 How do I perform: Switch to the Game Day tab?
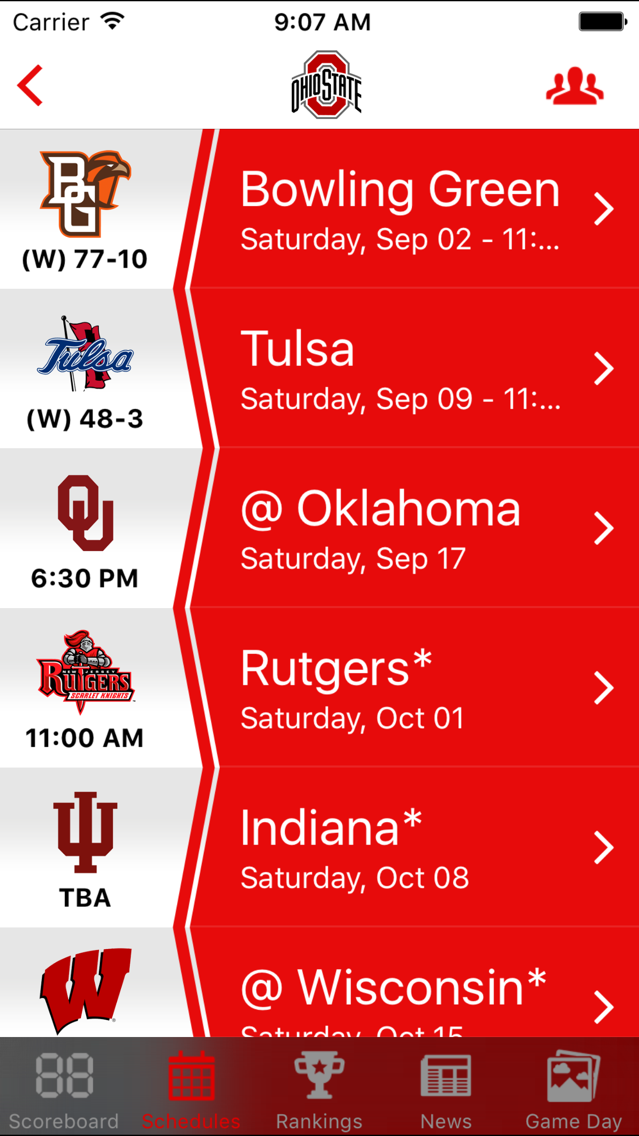[x=574, y=1088]
